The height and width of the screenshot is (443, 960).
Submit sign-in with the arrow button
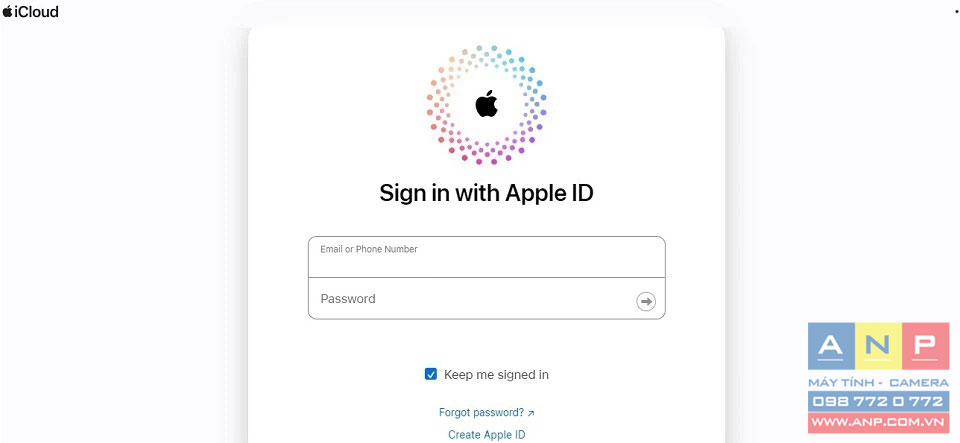646,301
